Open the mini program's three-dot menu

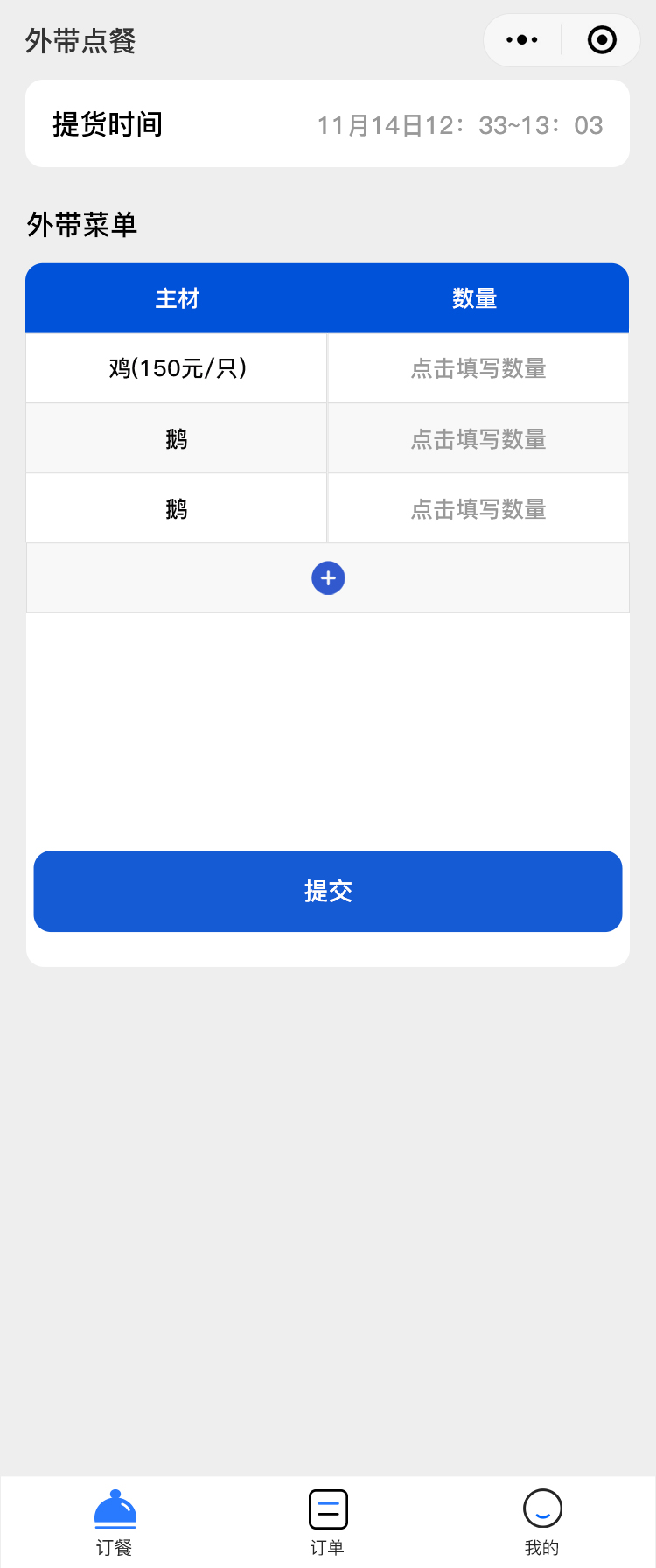click(522, 40)
